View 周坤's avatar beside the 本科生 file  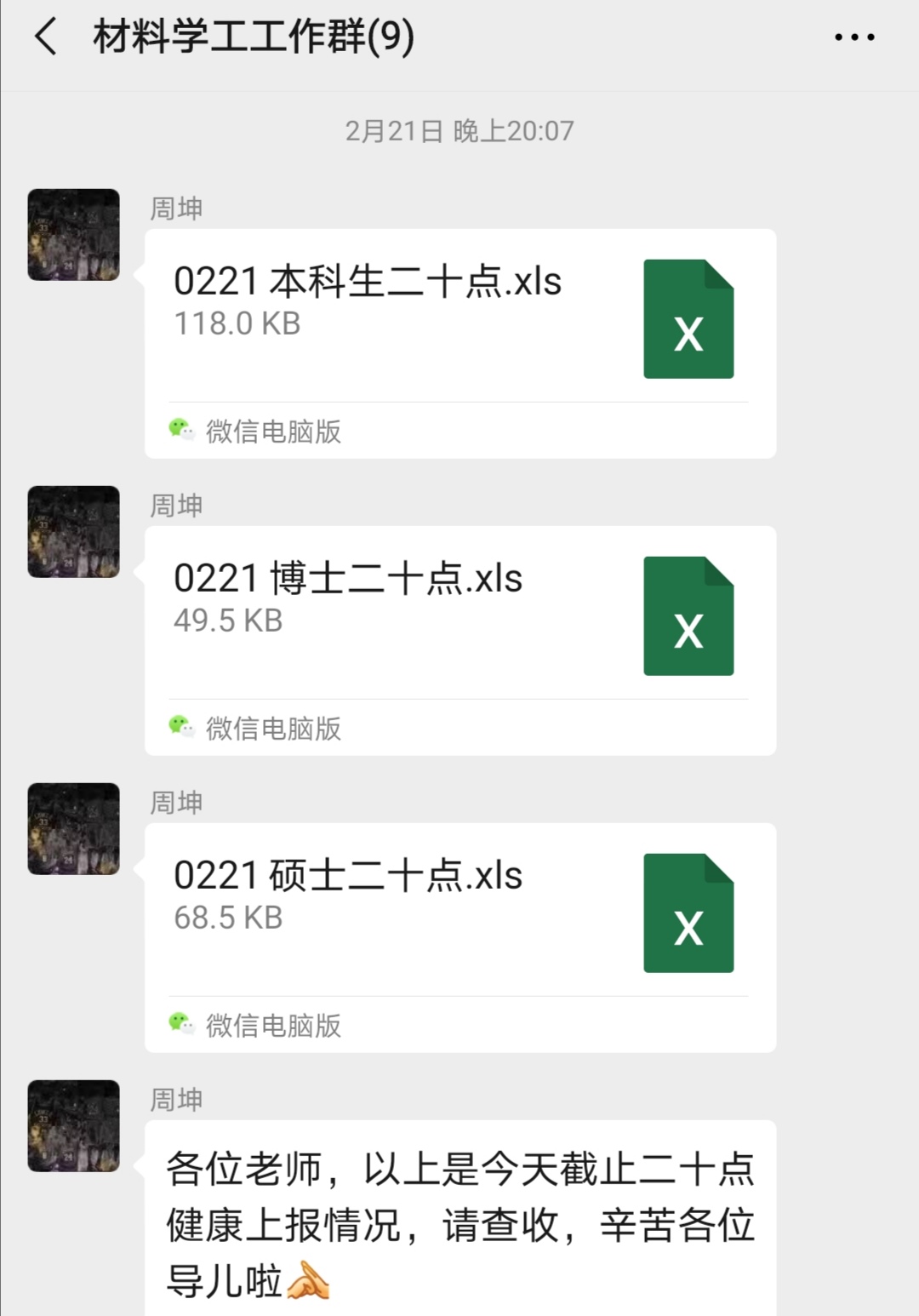coord(74,235)
